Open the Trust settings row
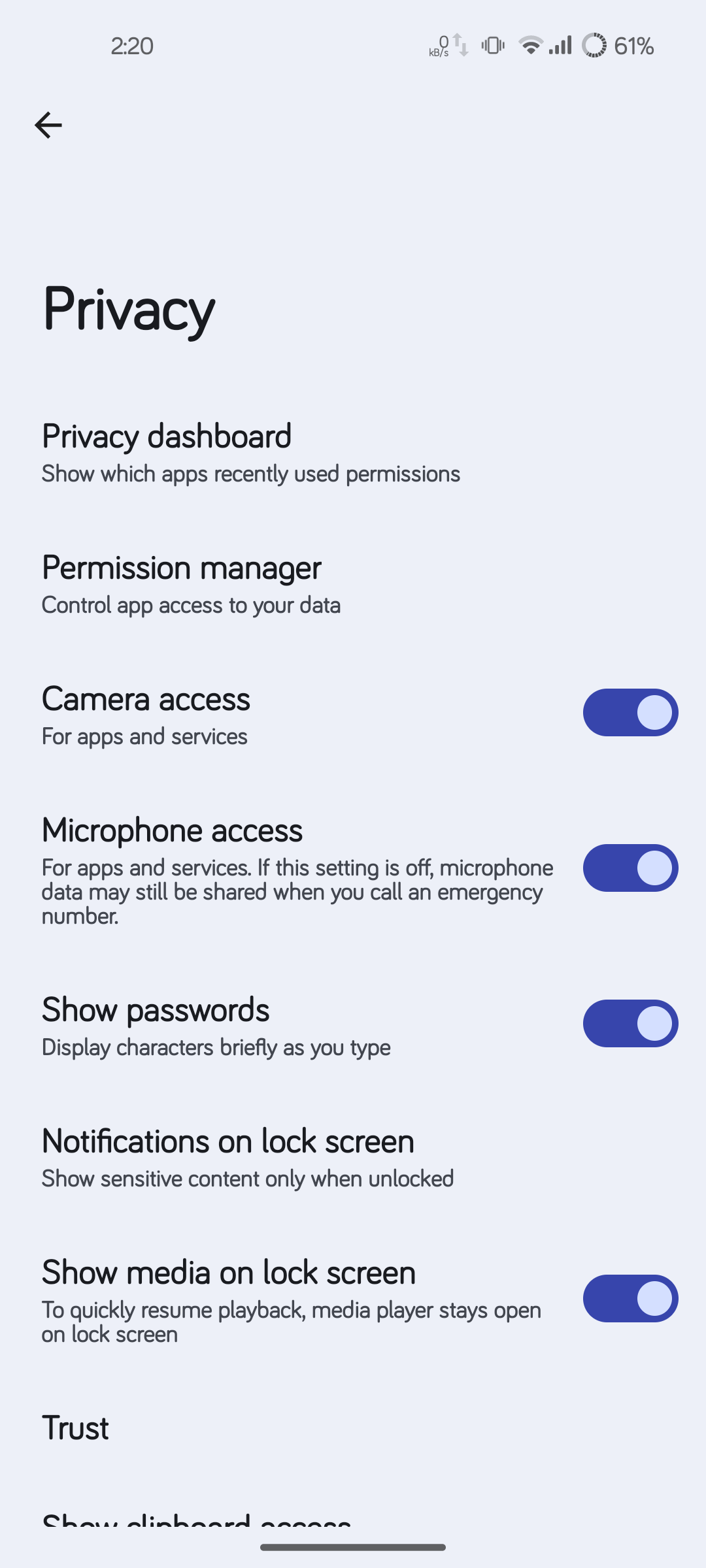Viewport: 706px width, 1568px height. (x=353, y=1428)
